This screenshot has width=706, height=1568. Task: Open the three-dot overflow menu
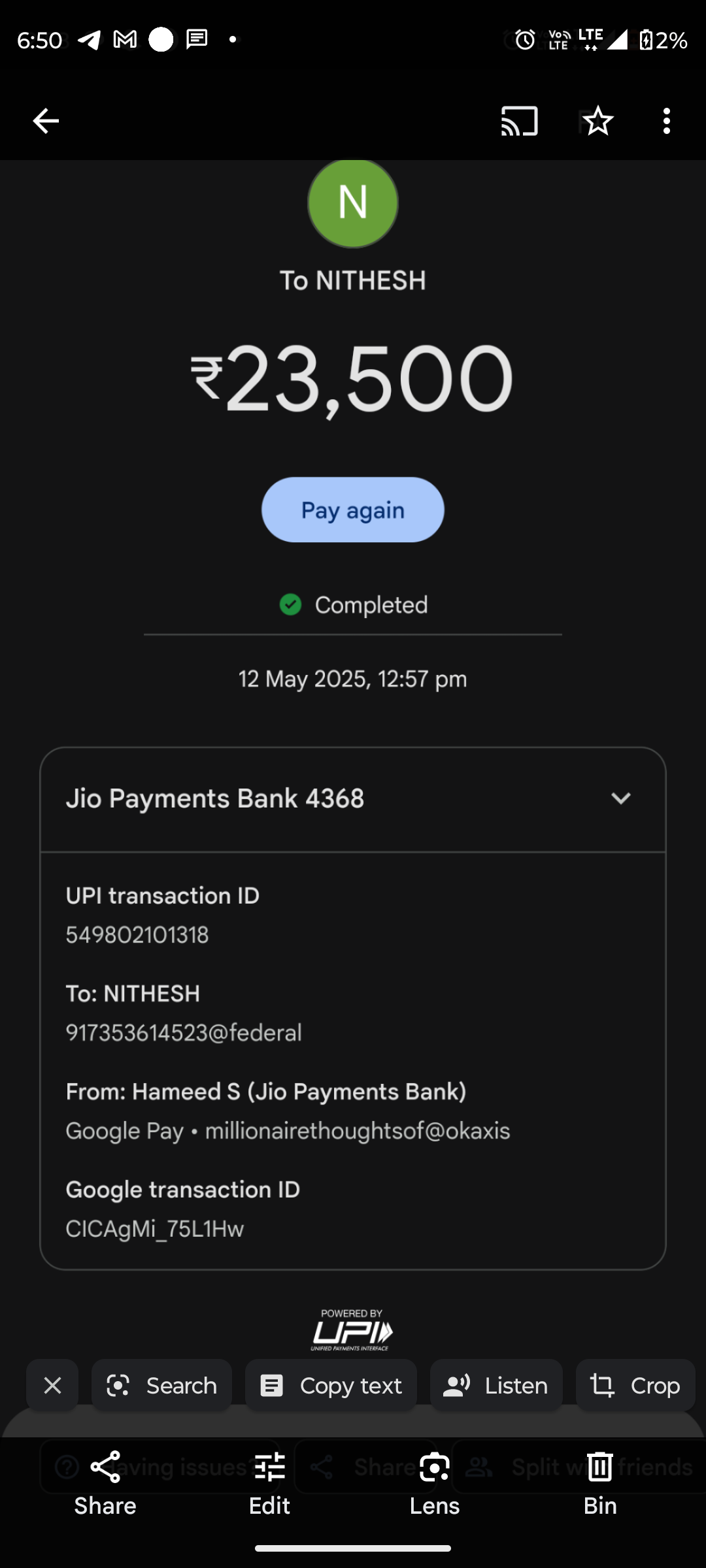click(x=666, y=121)
